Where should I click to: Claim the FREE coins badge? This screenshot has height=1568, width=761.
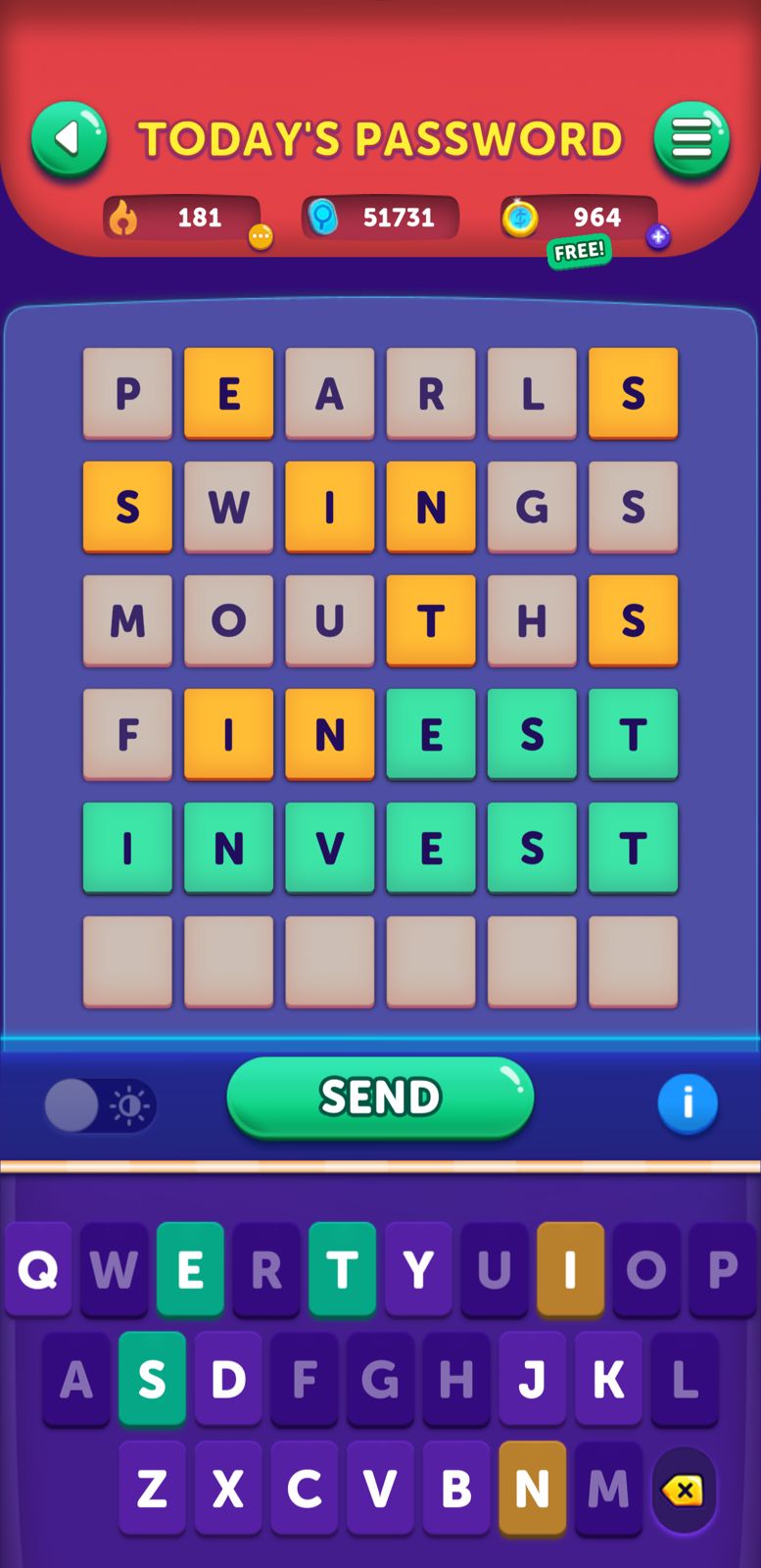pyautogui.click(x=579, y=252)
